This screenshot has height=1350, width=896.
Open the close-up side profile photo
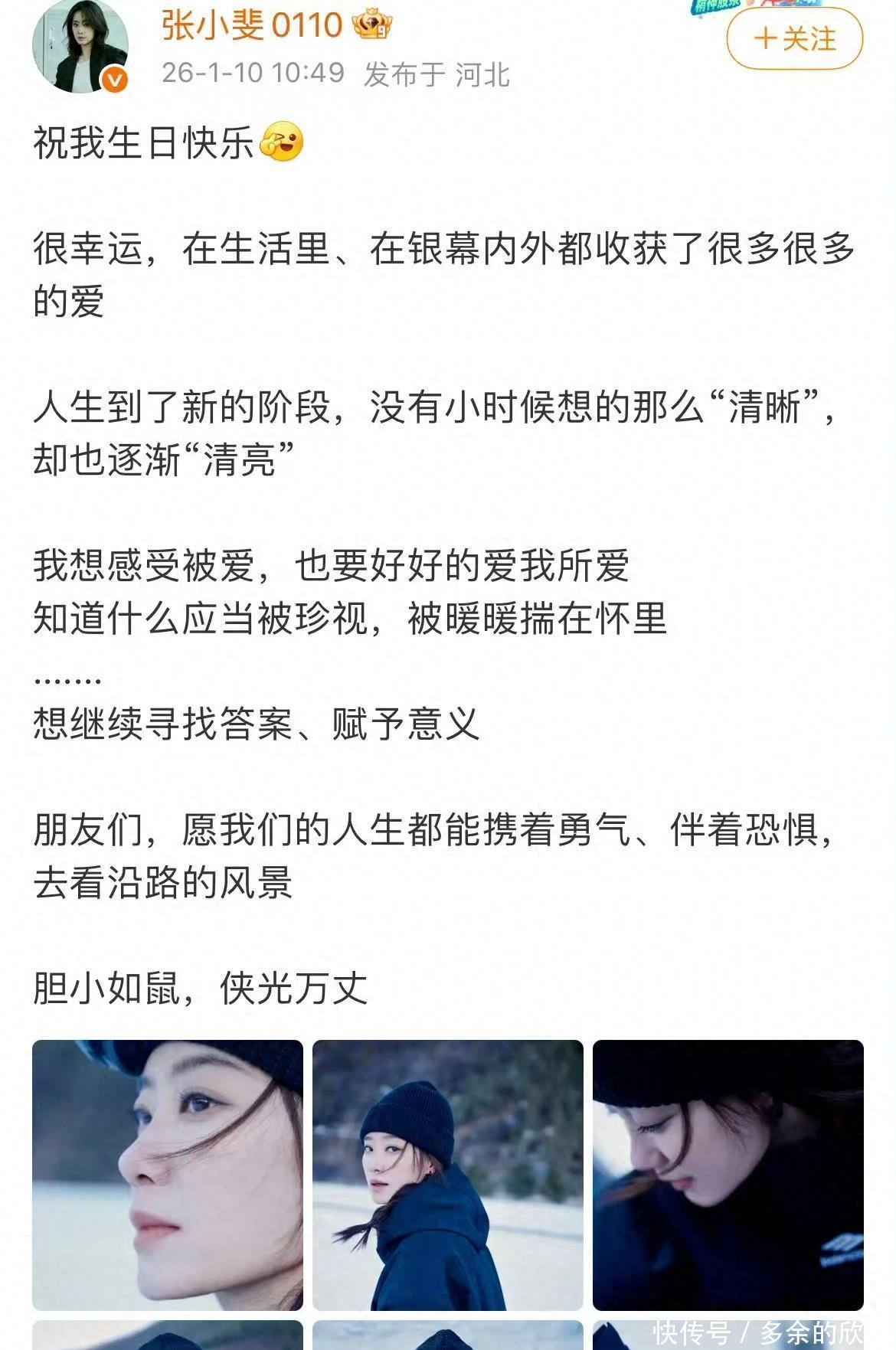(x=168, y=1175)
